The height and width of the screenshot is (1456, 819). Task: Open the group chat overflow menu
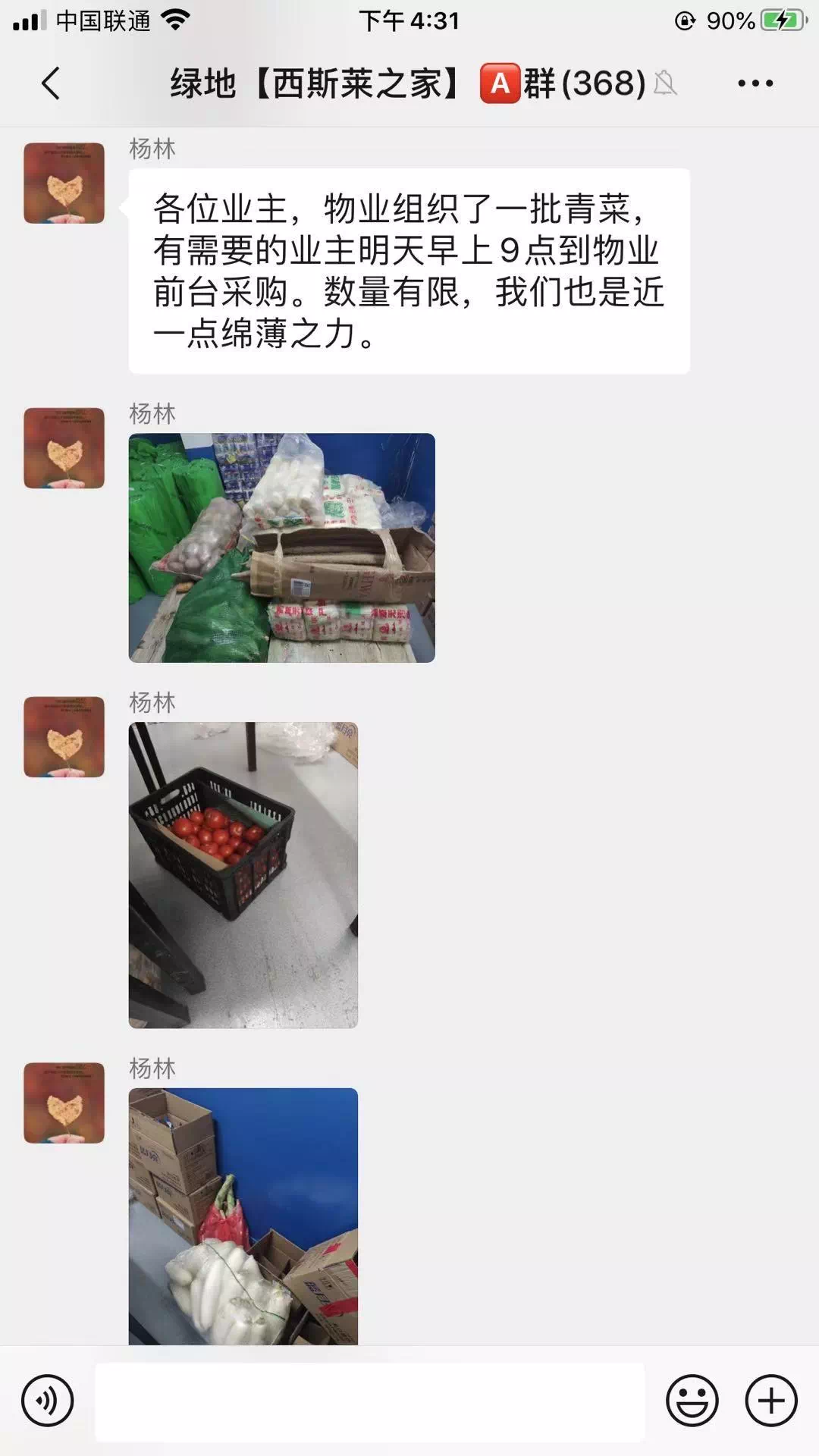click(x=755, y=83)
